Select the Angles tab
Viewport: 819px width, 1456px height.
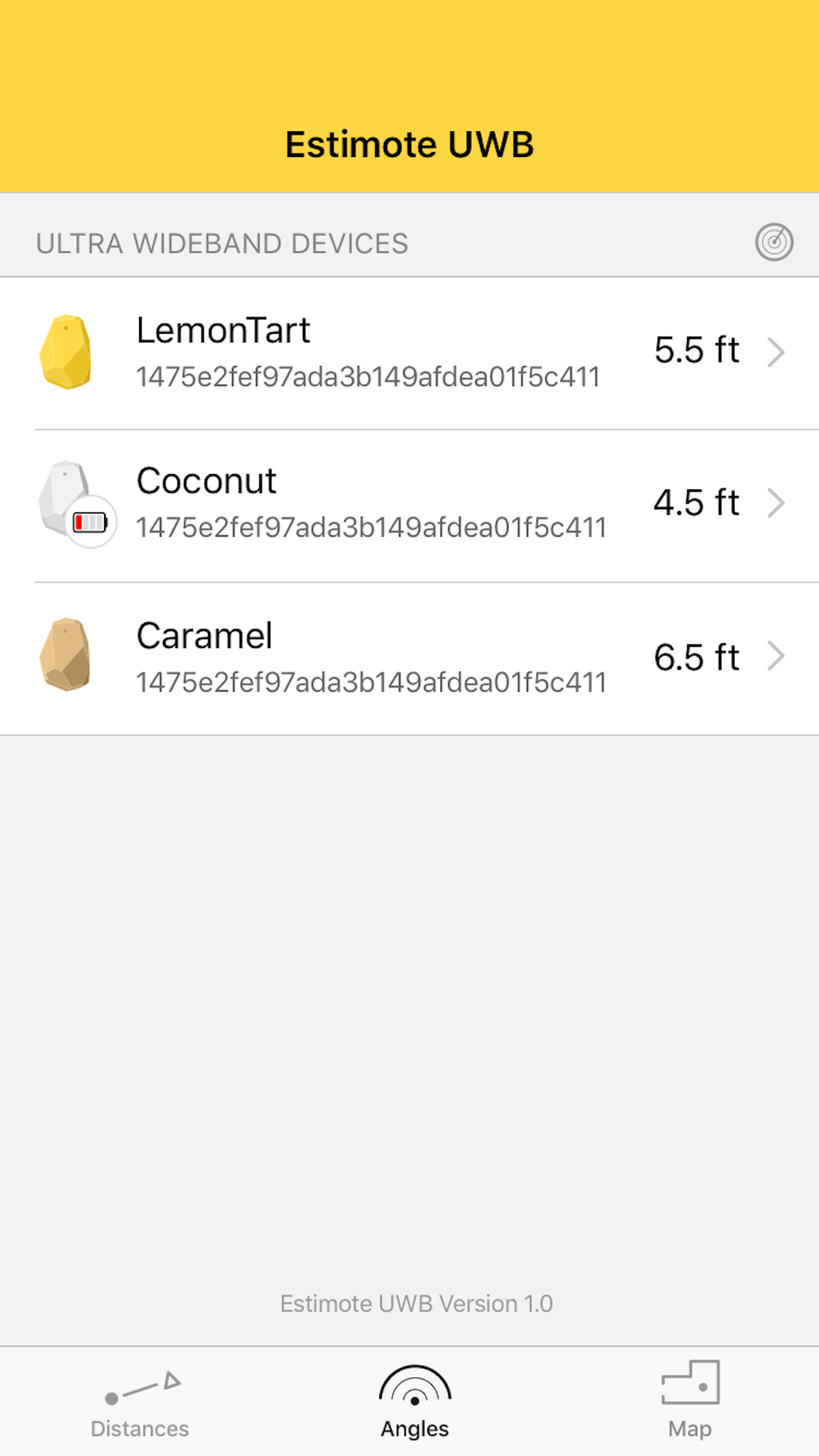pyautogui.click(x=414, y=1403)
